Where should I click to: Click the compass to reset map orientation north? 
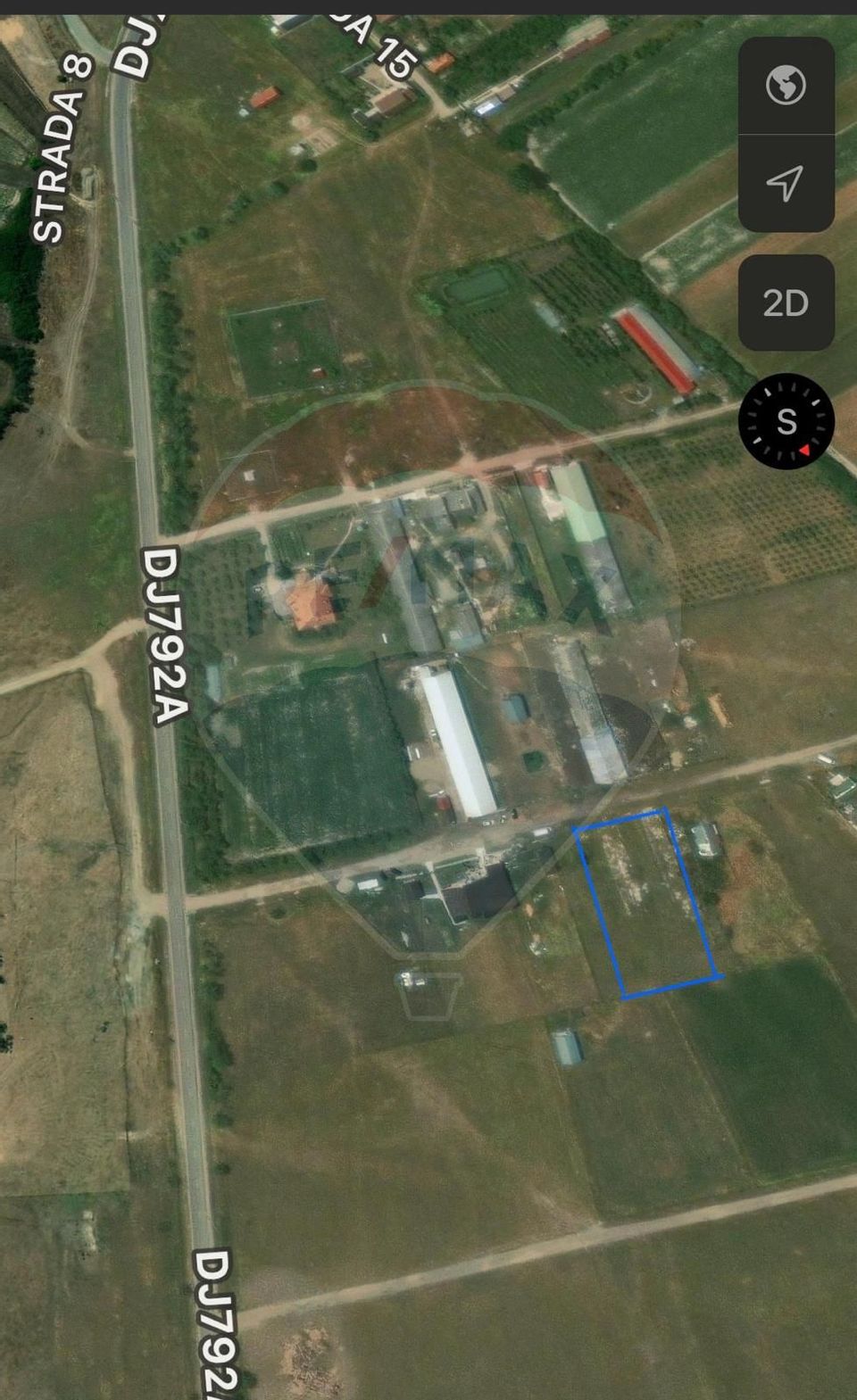[786, 421]
